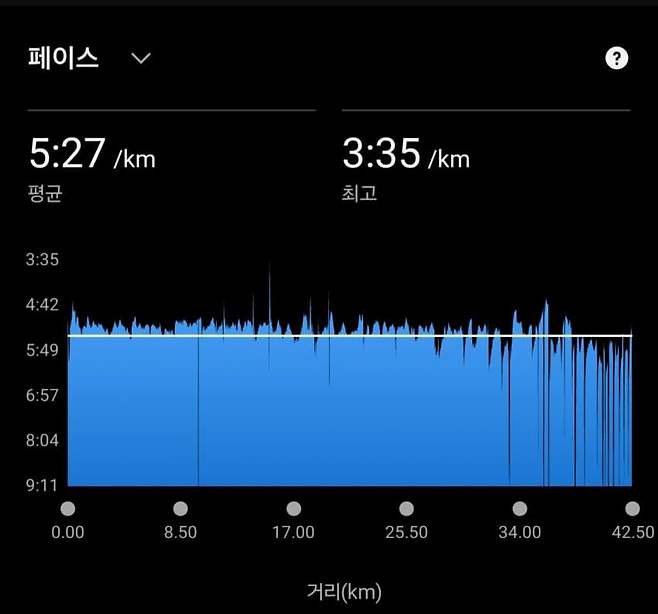
Task: Expand the 페이스 metric dropdown
Action: click(141, 58)
